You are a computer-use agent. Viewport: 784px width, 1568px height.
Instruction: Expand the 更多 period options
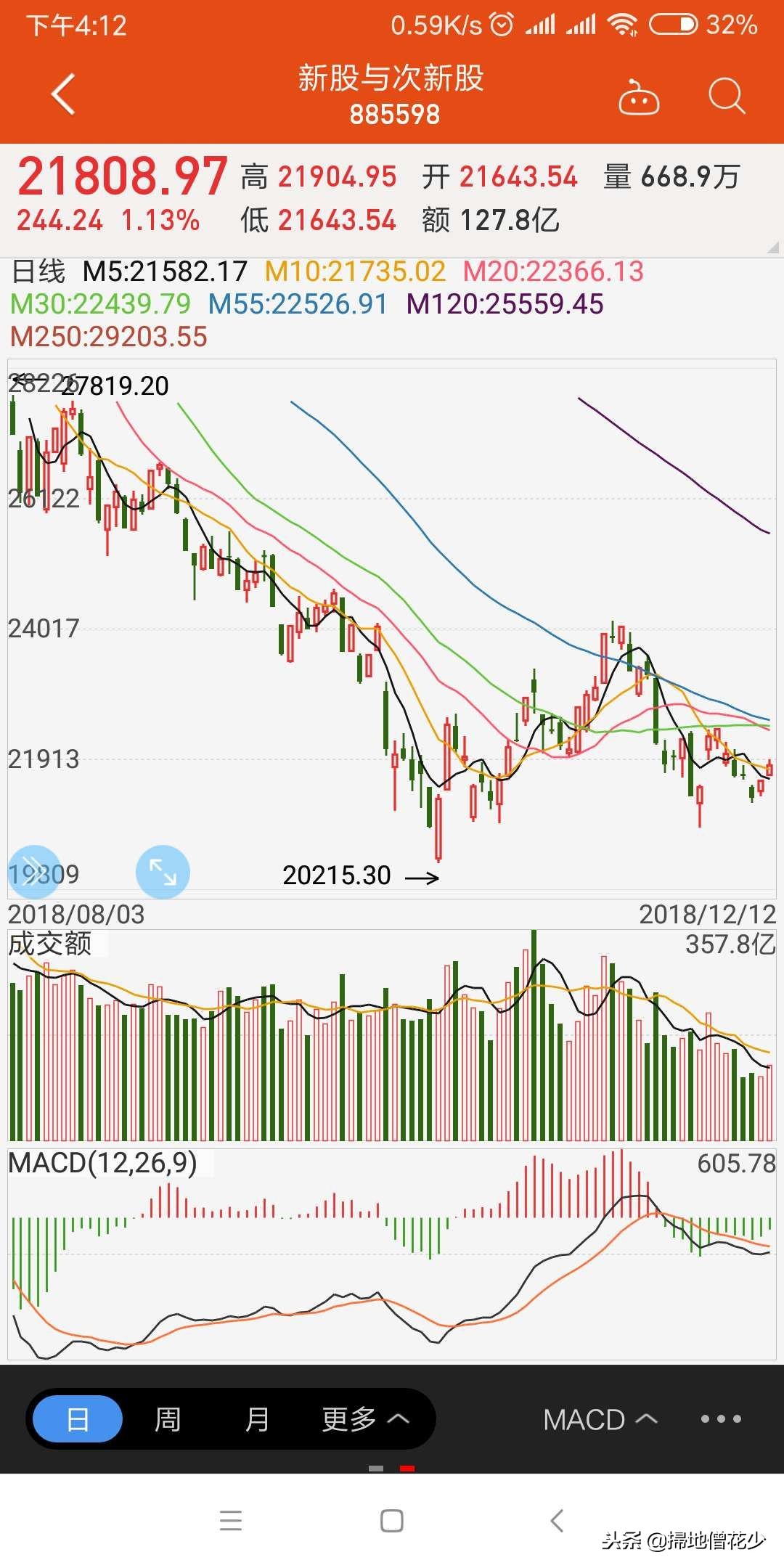tap(365, 1418)
